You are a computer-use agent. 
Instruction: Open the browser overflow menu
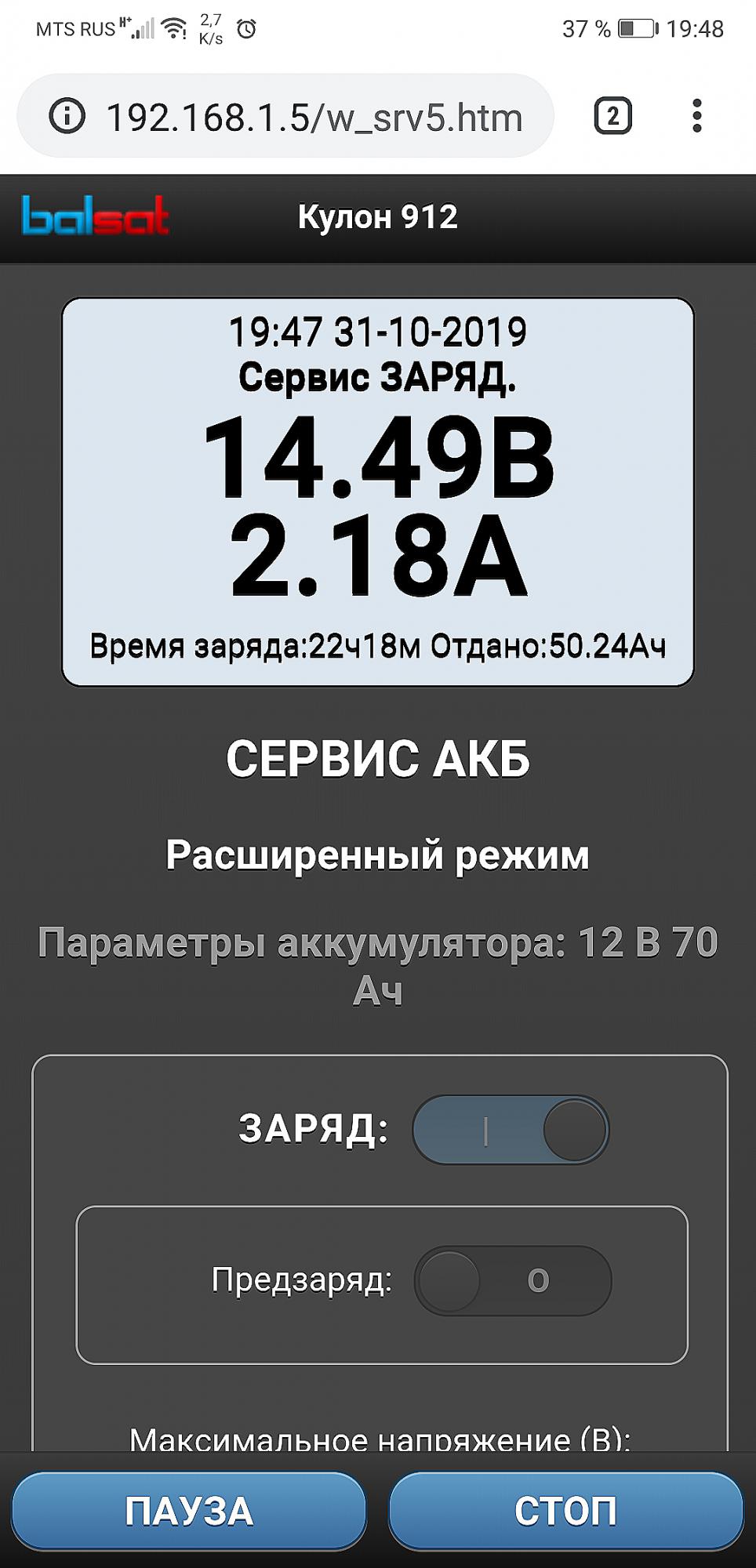click(696, 116)
